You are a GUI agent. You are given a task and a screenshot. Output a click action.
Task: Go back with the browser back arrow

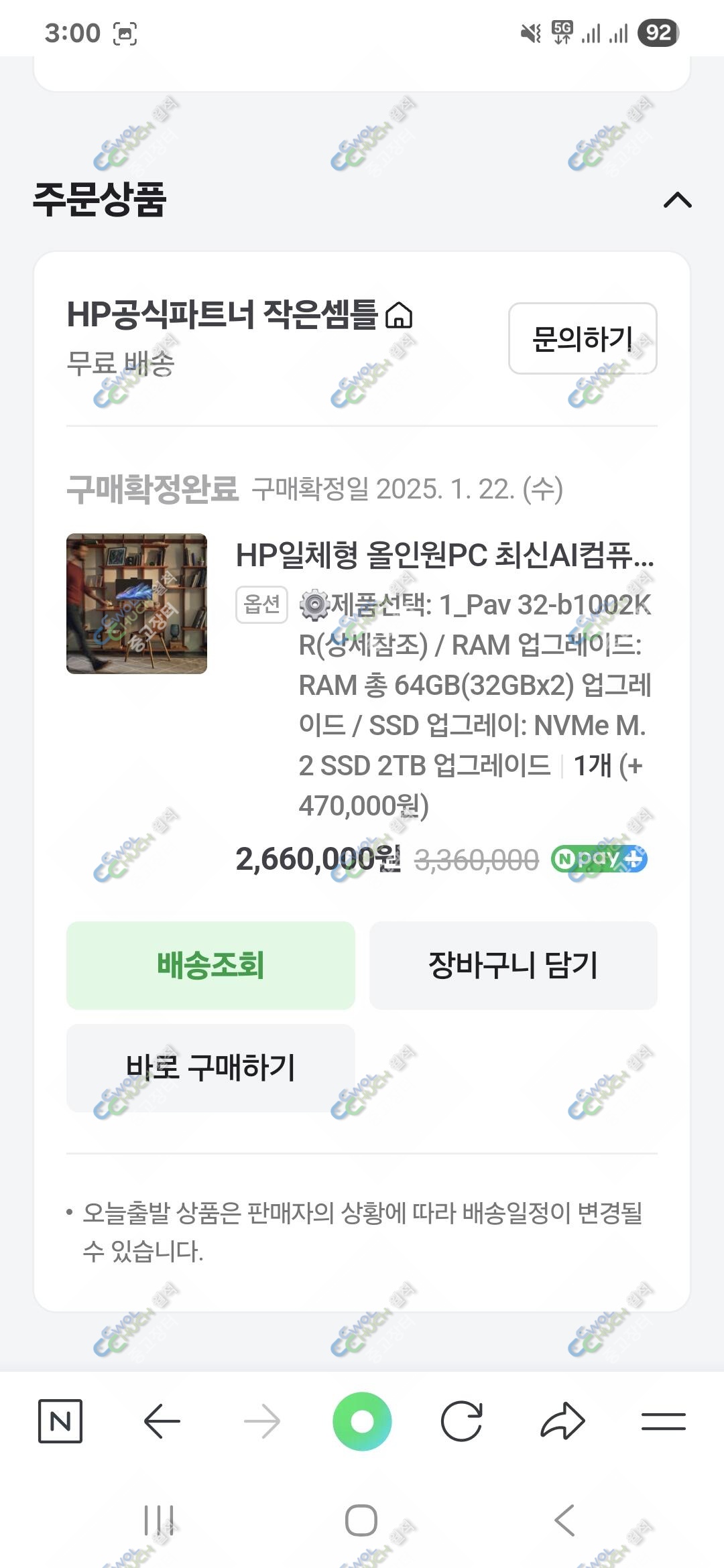click(162, 1421)
